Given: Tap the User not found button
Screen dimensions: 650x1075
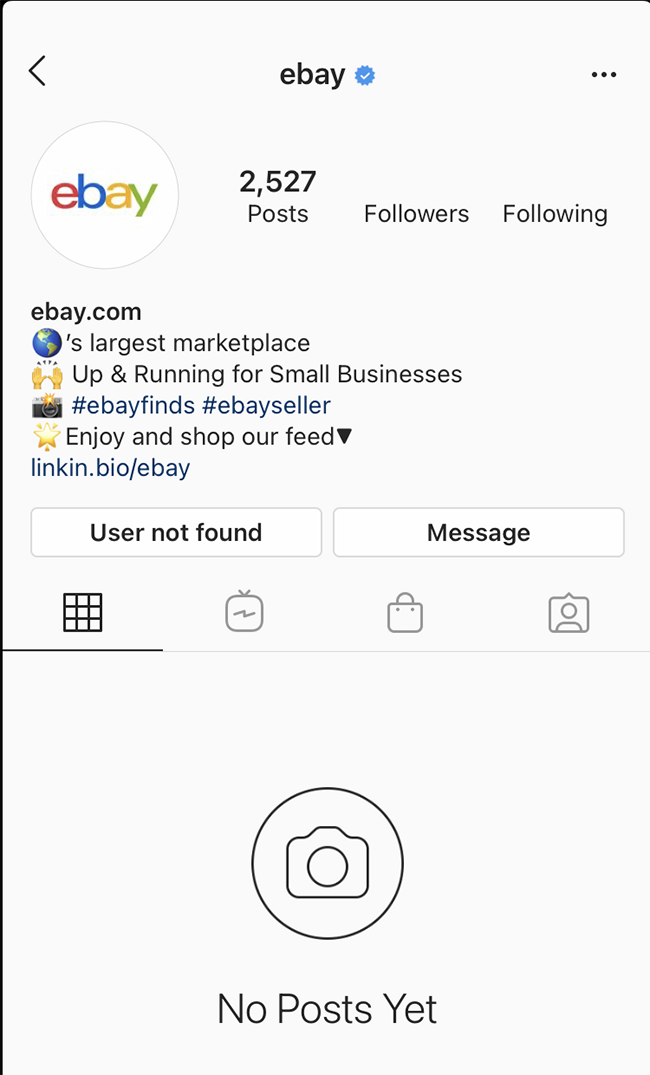Looking at the screenshot, I should (176, 532).
